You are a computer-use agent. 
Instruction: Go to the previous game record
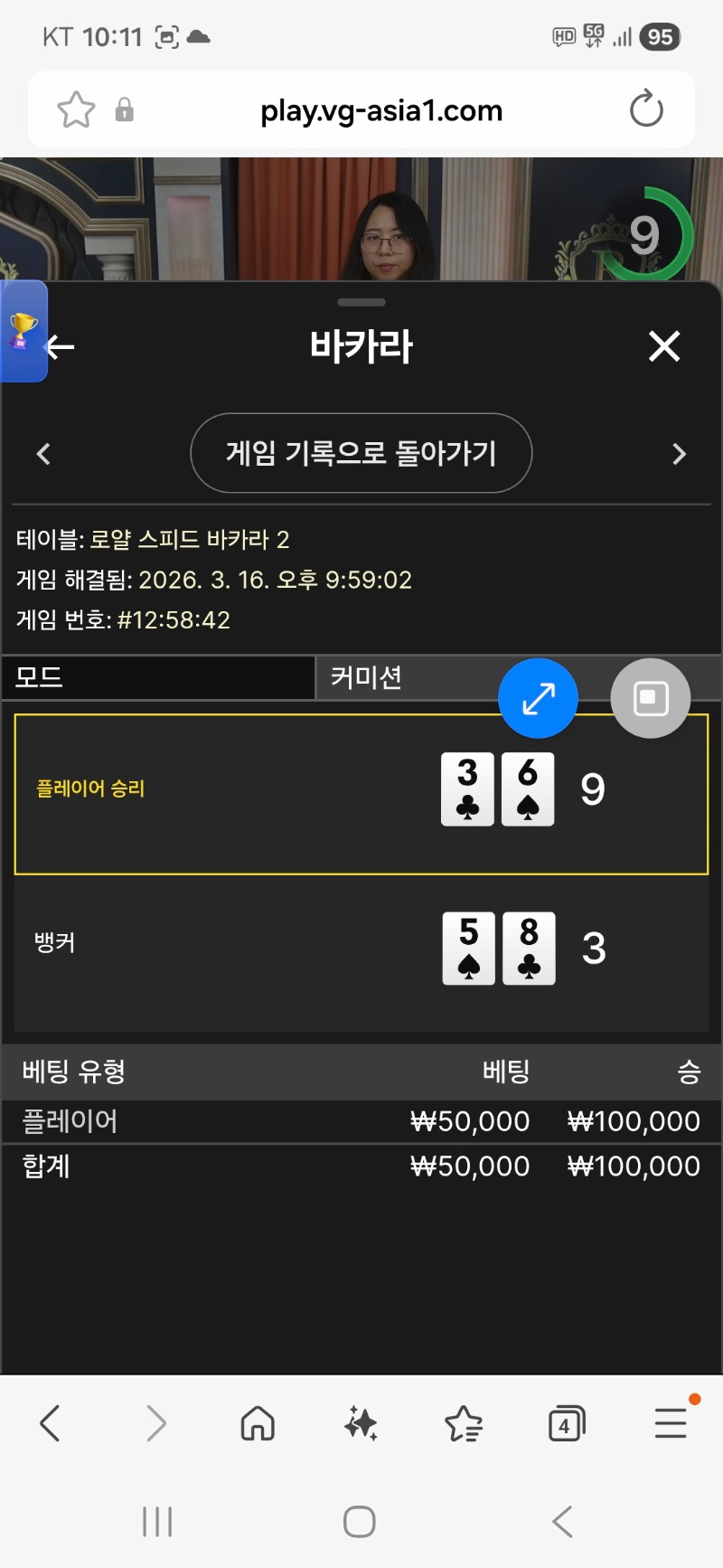click(43, 454)
